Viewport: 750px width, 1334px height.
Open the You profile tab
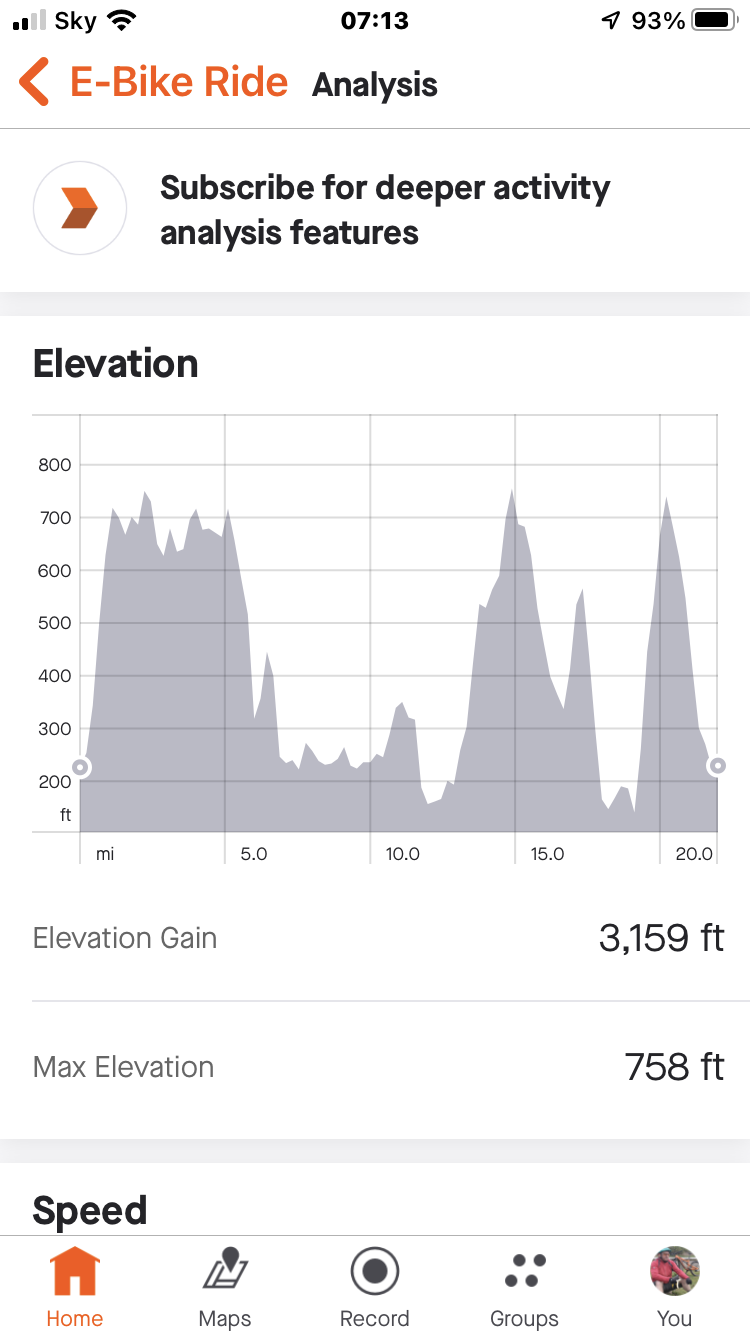click(675, 1287)
